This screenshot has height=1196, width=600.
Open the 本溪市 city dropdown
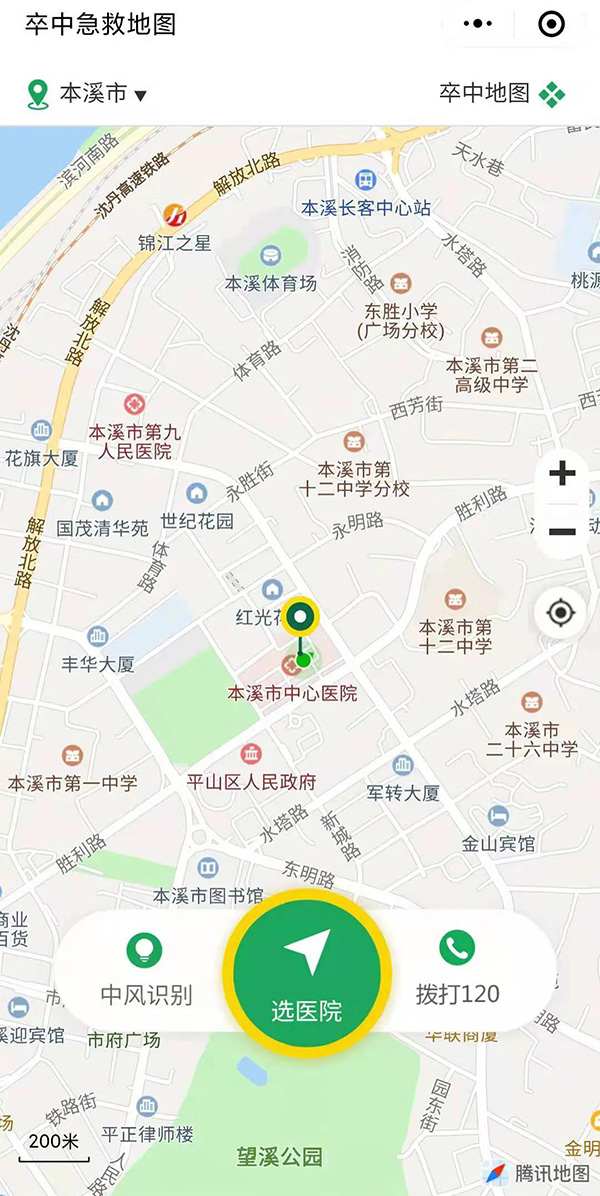click(87, 94)
